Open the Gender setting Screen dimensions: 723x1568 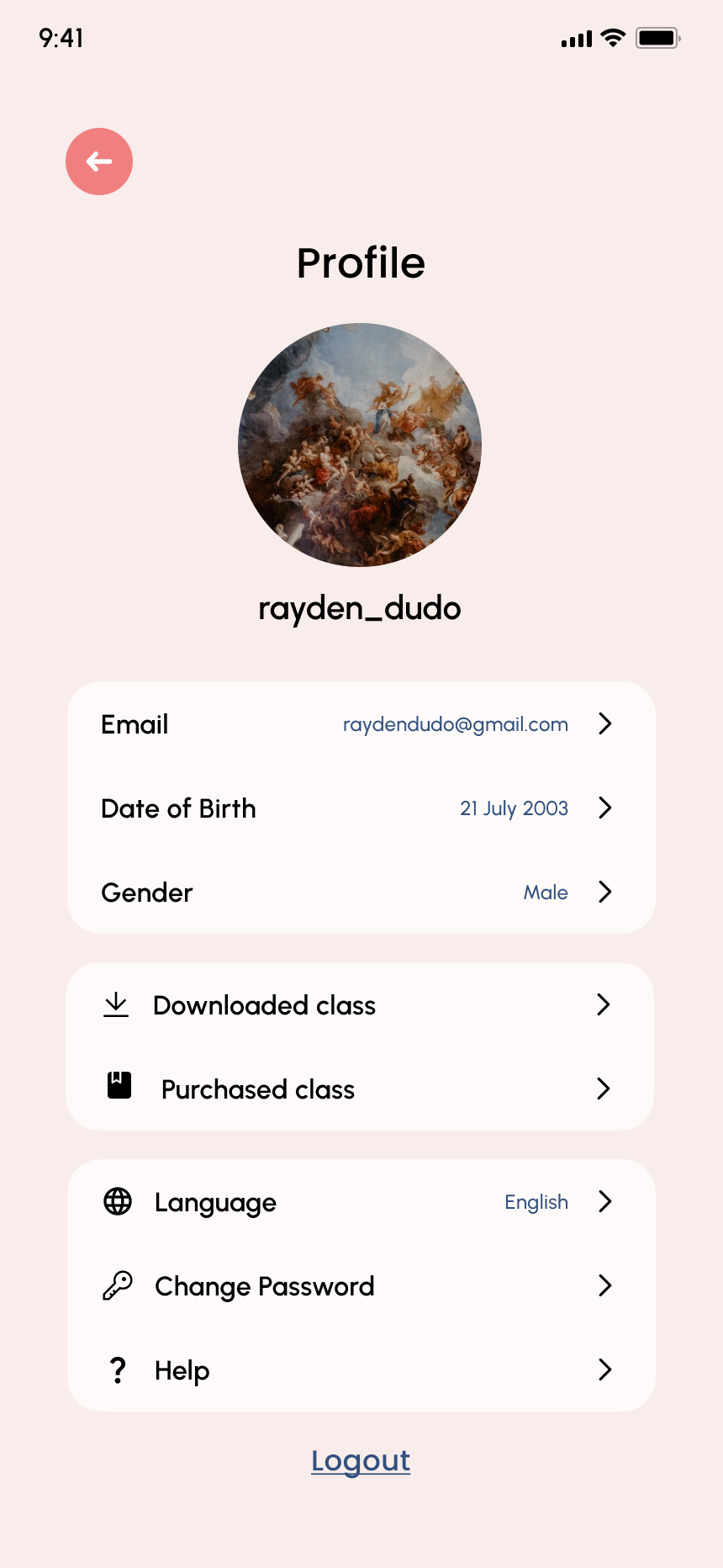point(361,893)
